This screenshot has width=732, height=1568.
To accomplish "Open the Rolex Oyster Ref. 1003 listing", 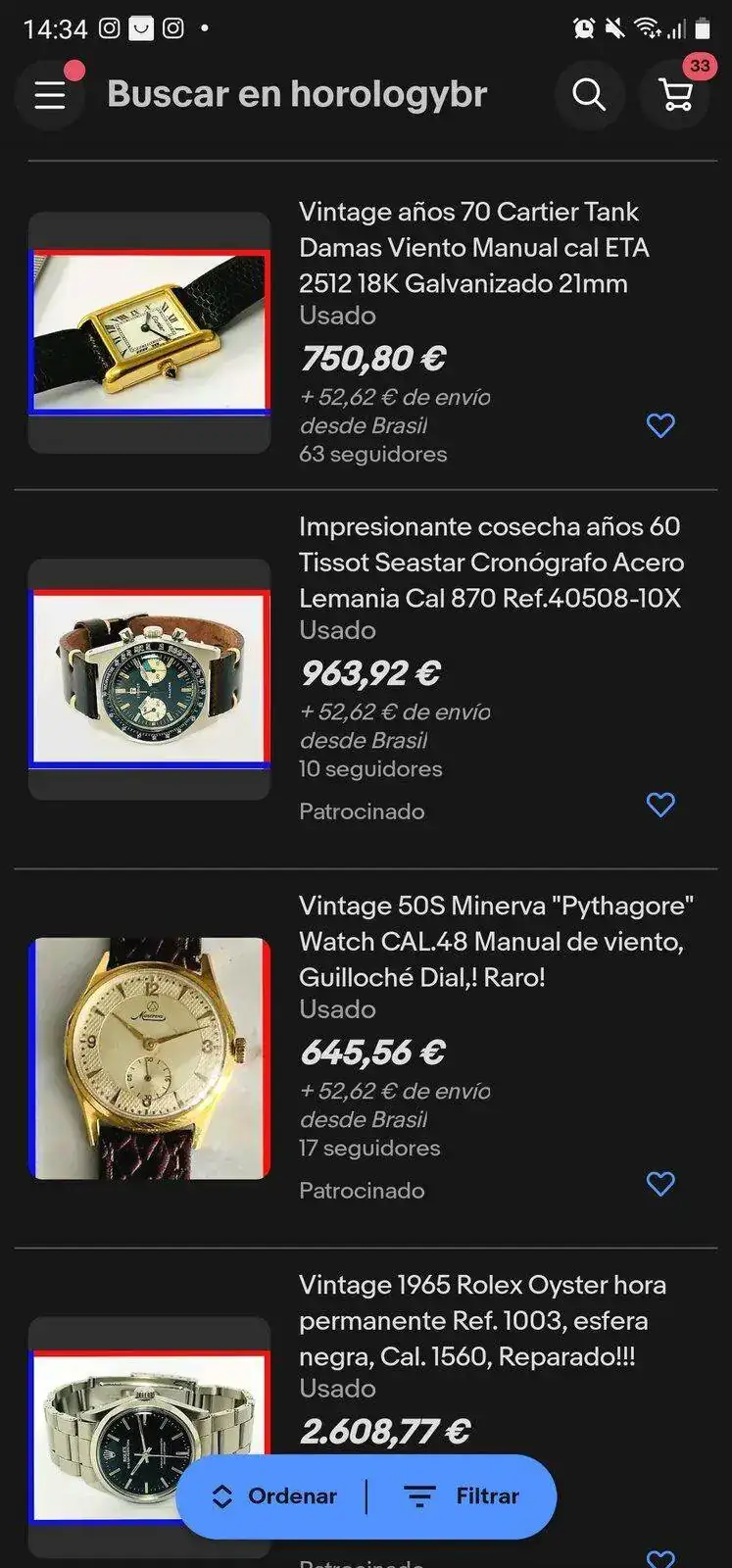I will coord(483,1321).
